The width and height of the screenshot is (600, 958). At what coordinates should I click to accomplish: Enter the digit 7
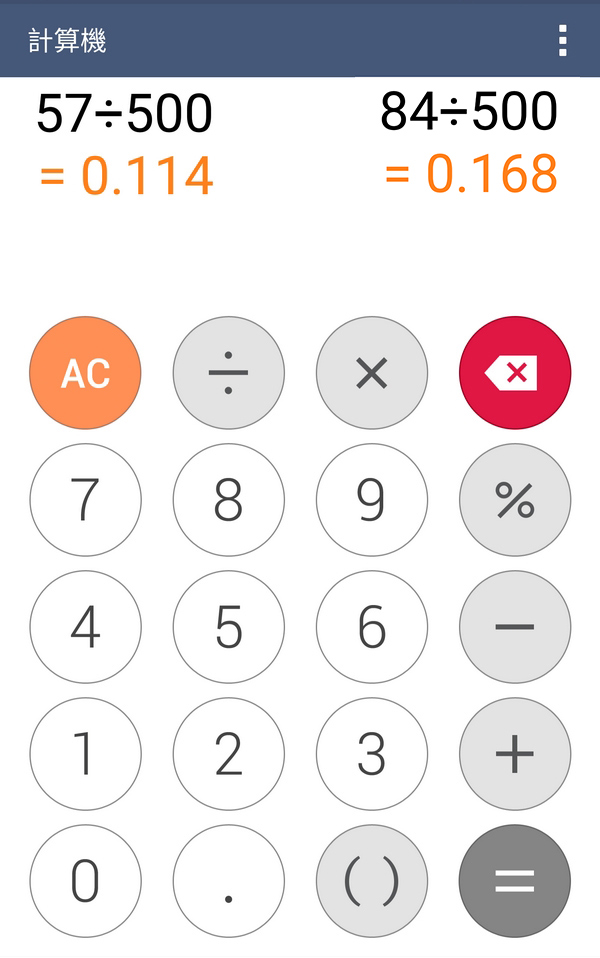pyautogui.click(x=86, y=500)
